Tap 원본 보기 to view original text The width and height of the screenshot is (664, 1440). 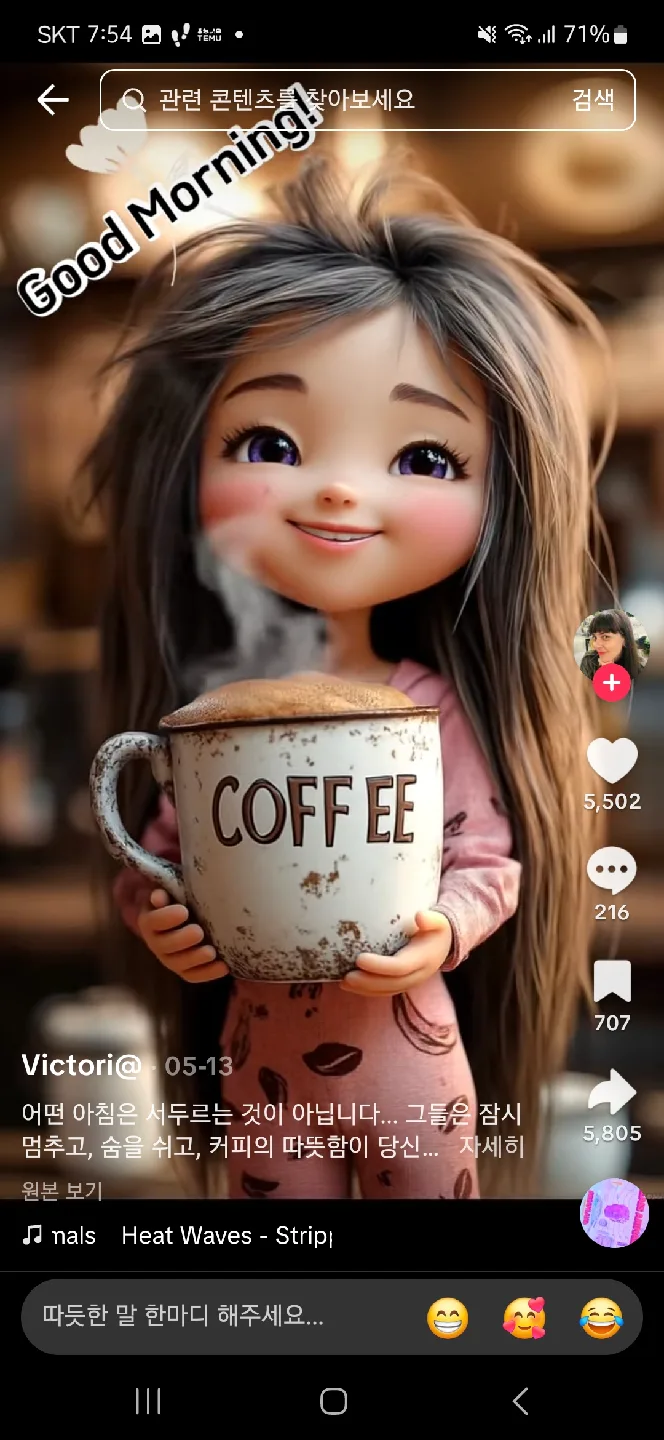click(x=62, y=1190)
